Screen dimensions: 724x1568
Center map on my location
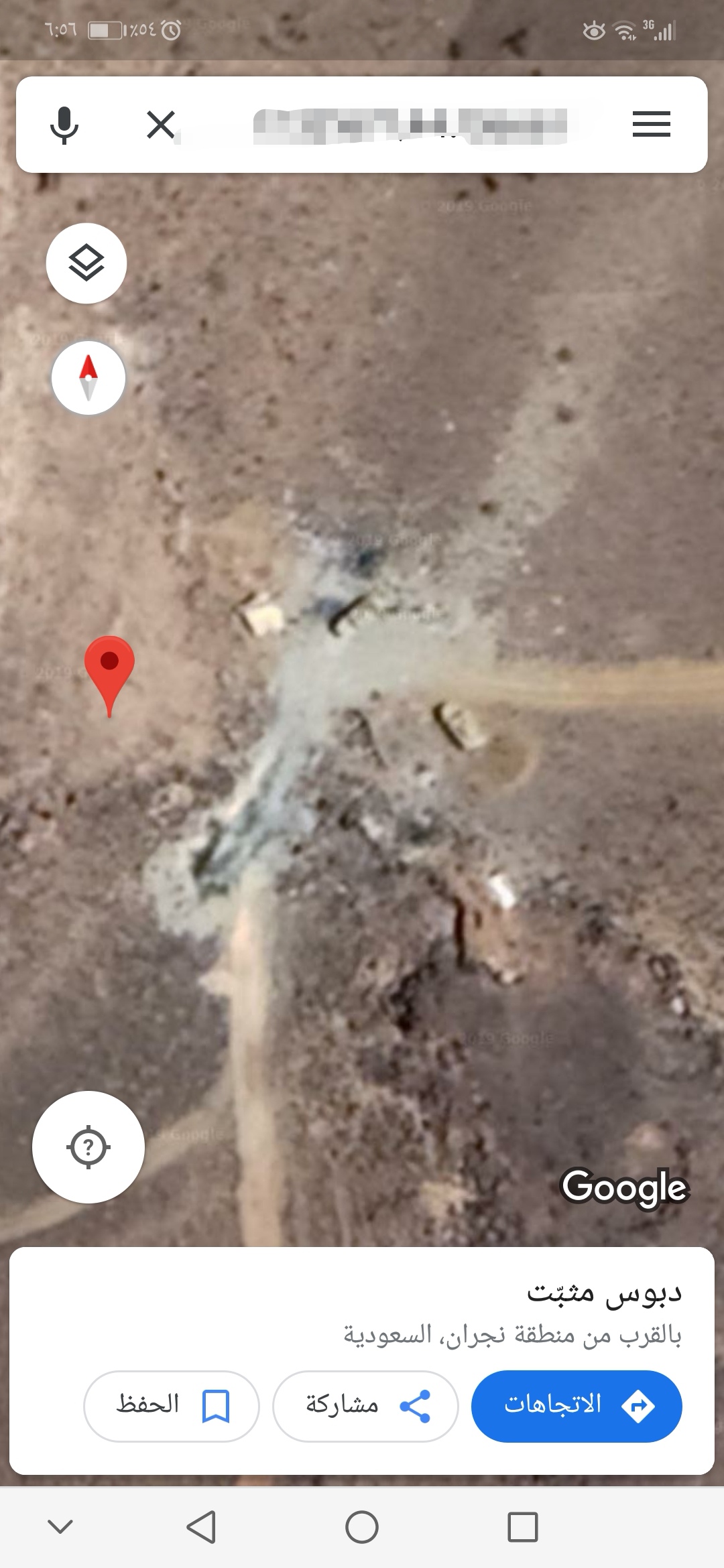88,1147
